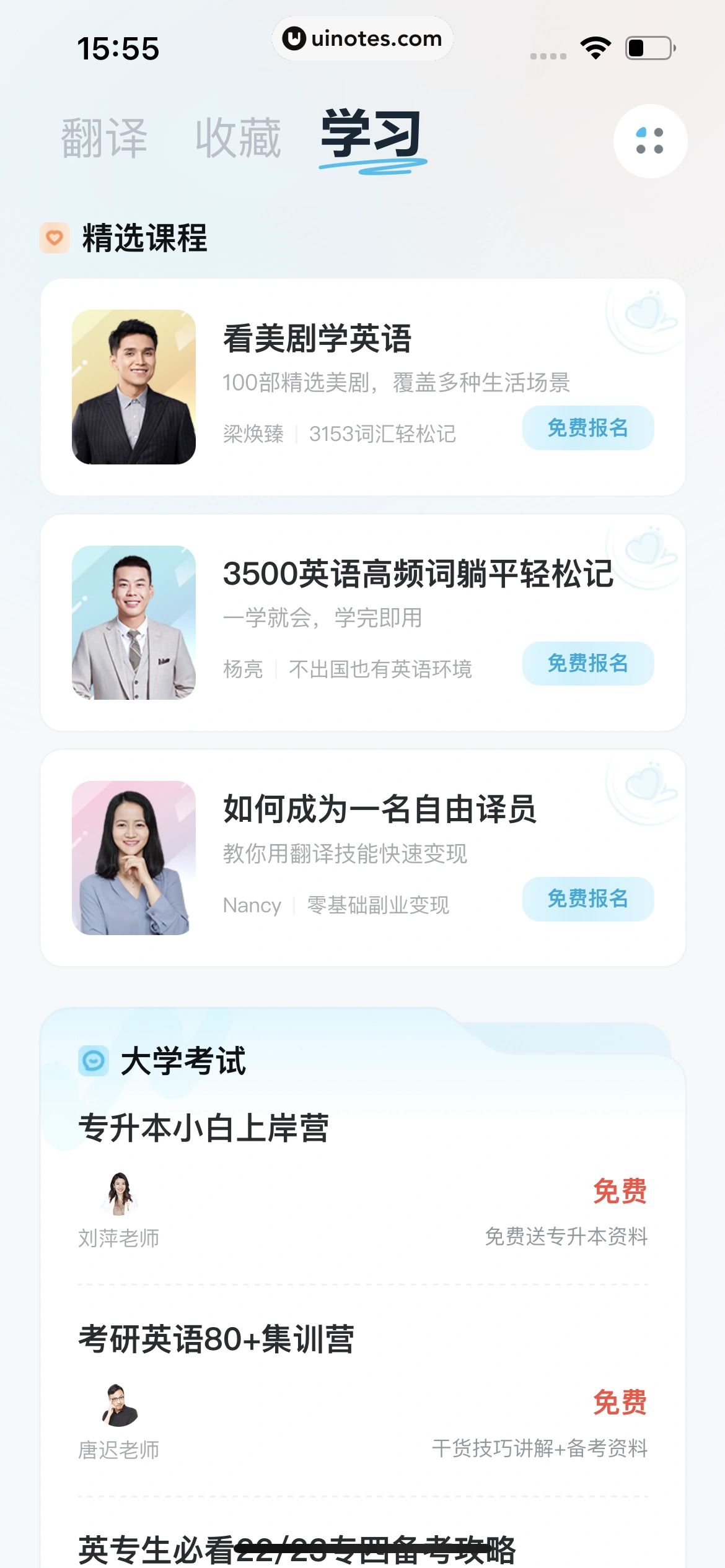Click the heart icon on 如何成为一名自由译员 card
The image size is (725, 1568).
point(644,785)
